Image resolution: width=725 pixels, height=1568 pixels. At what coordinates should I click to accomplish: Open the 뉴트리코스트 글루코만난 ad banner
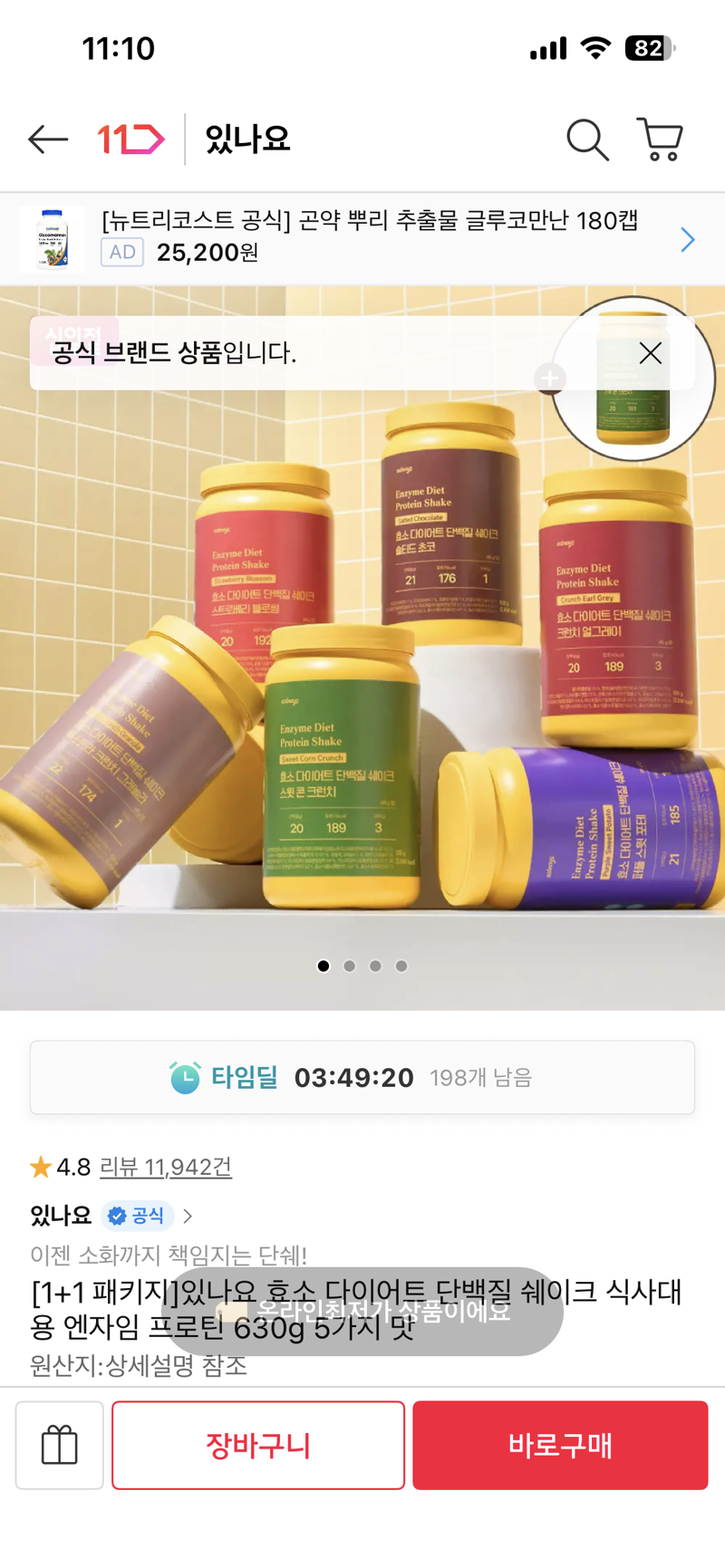point(362,239)
